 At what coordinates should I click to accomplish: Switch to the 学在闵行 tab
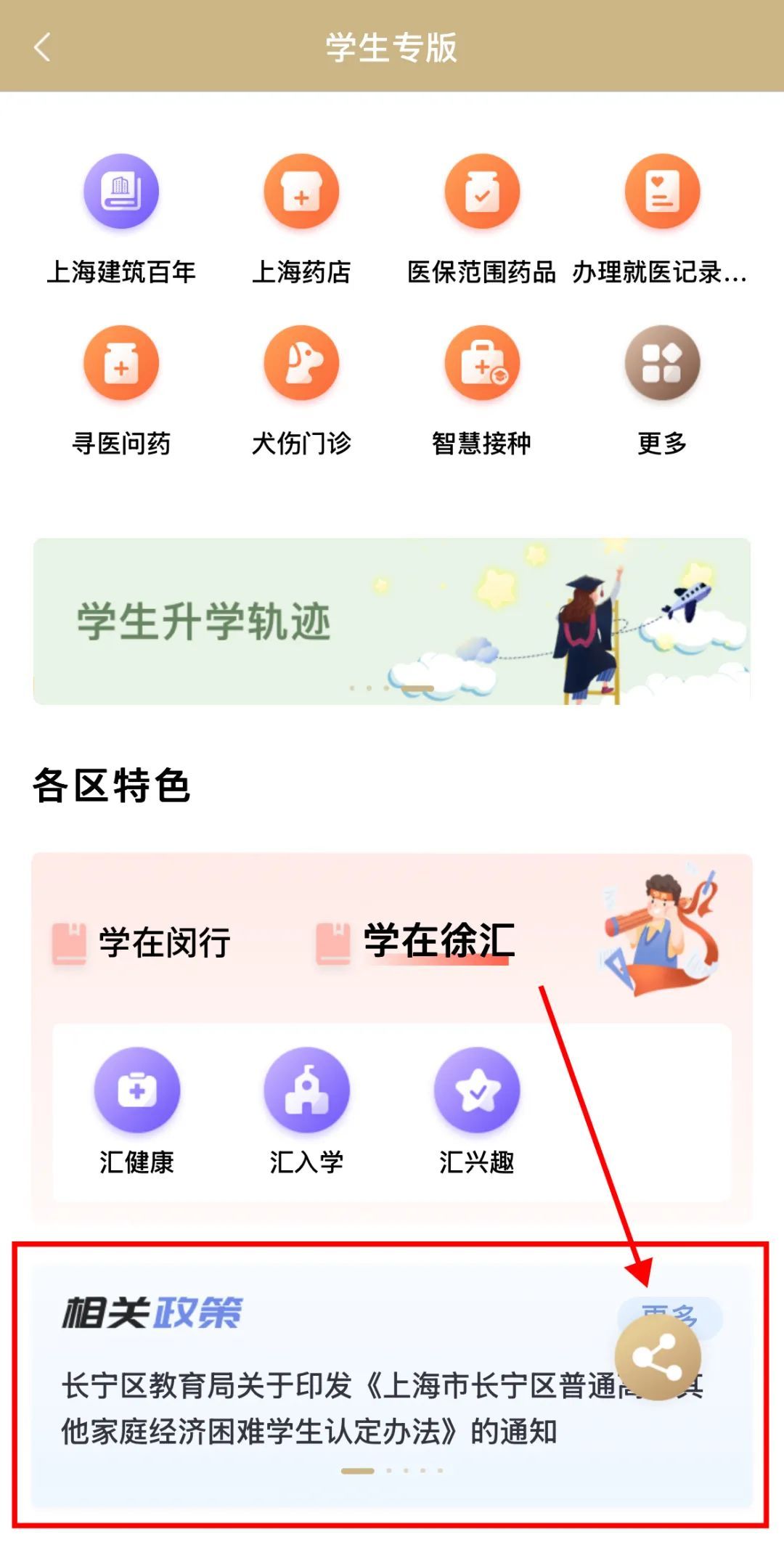[x=145, y=942]
